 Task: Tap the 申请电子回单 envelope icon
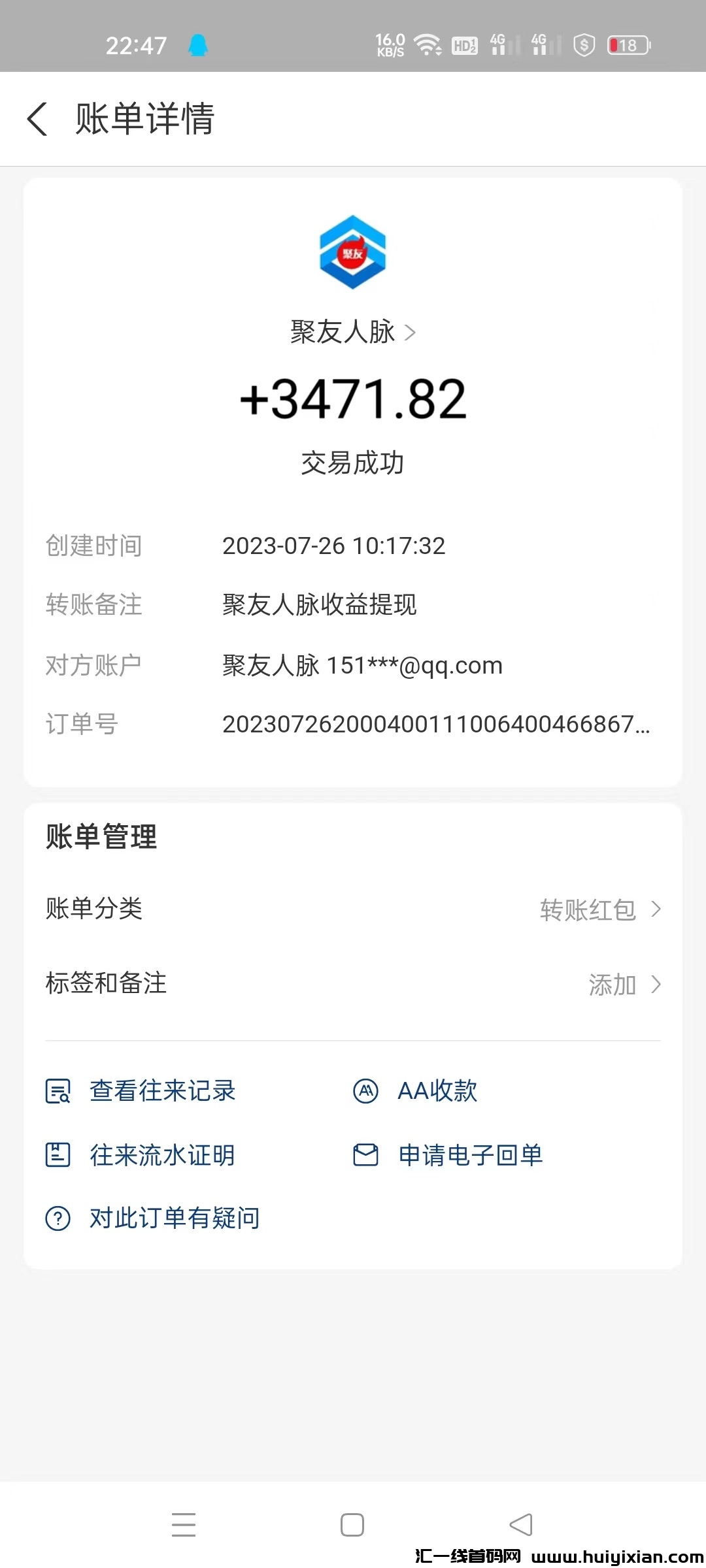click(365, 1154)
